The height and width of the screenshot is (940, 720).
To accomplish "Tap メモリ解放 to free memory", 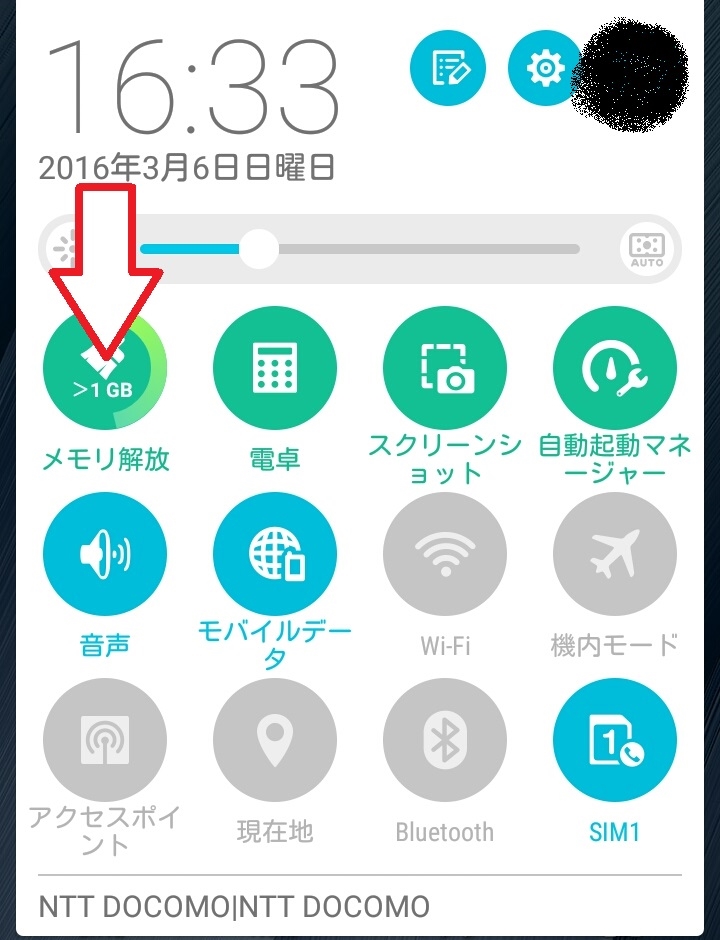I will pyautogui.click(x=105, y=366).
